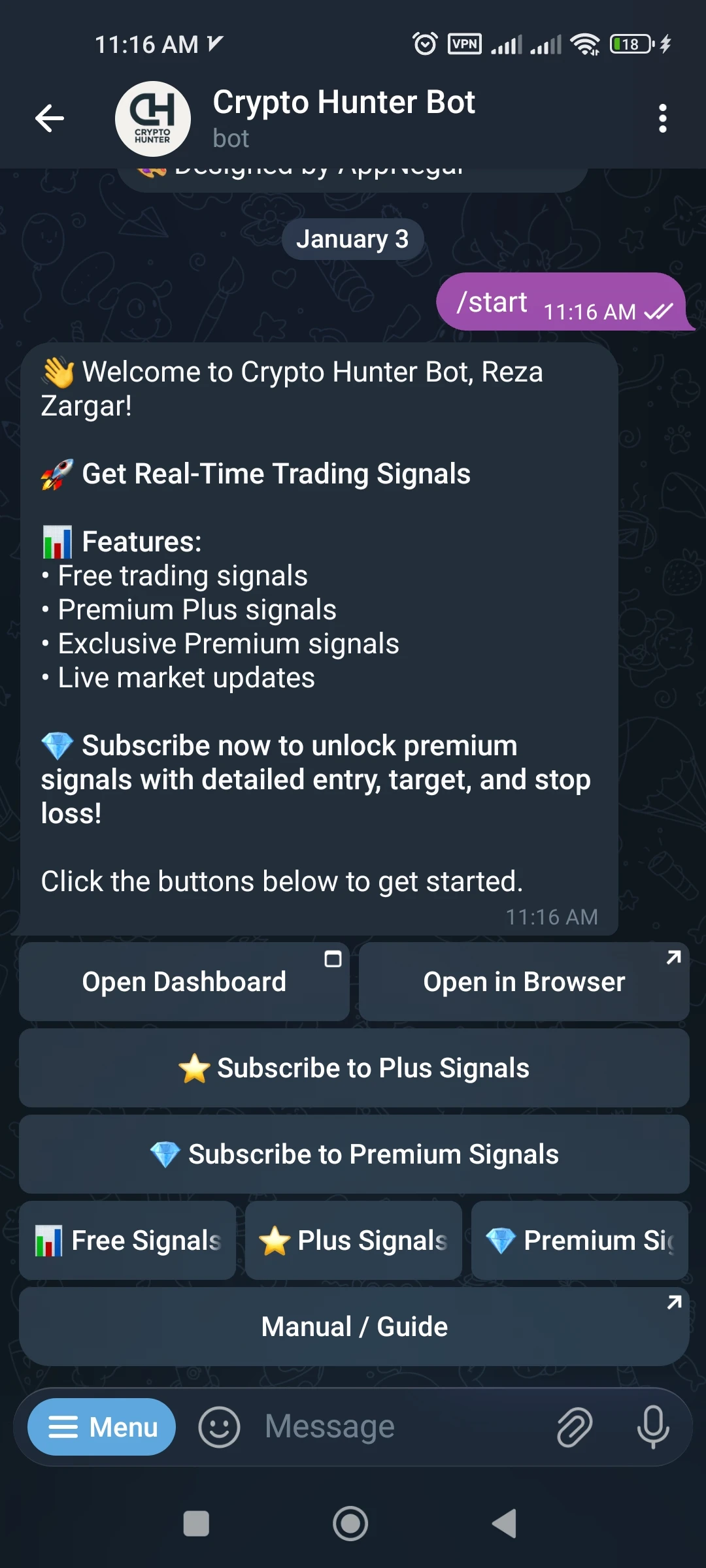
Task: Subscribe to Plus Signals
Action: (x=354, y=1068)
